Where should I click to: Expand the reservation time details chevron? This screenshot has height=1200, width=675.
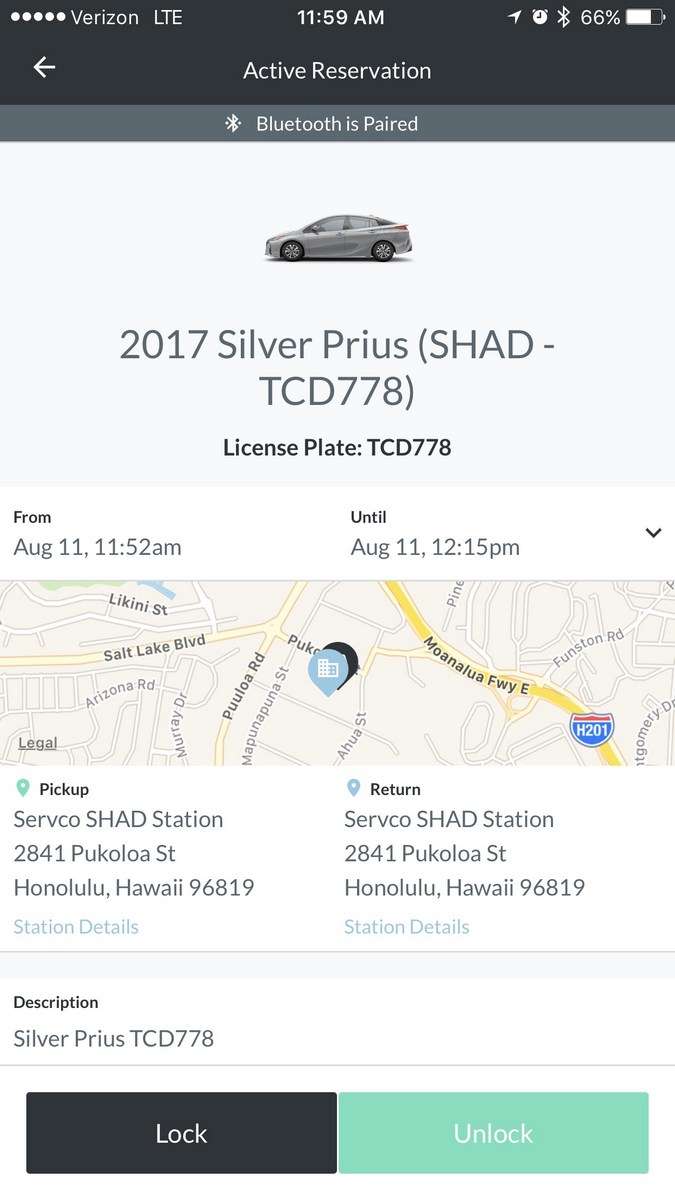point(653,533)
